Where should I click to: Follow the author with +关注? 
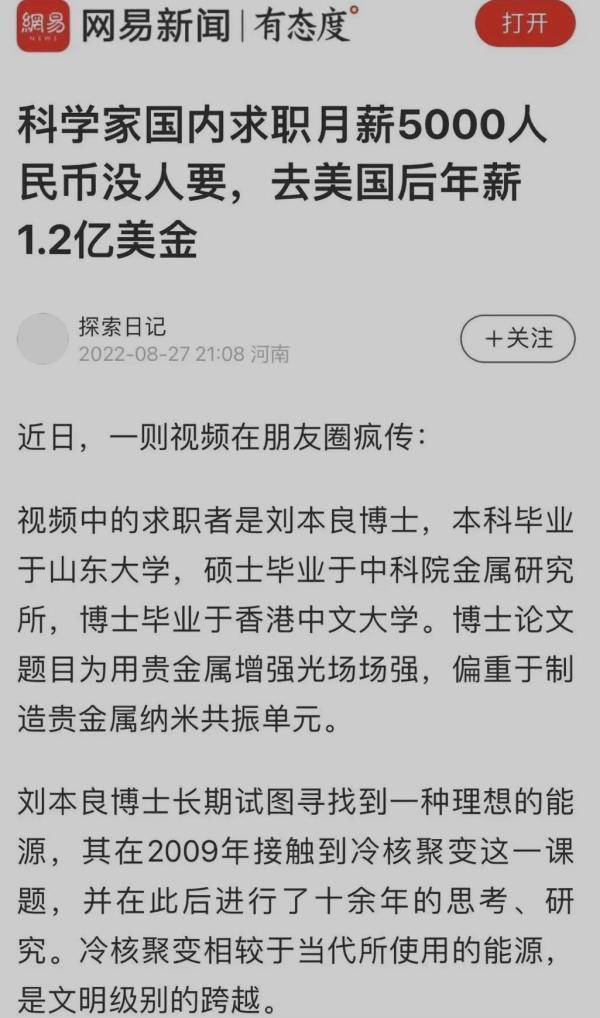518,339
